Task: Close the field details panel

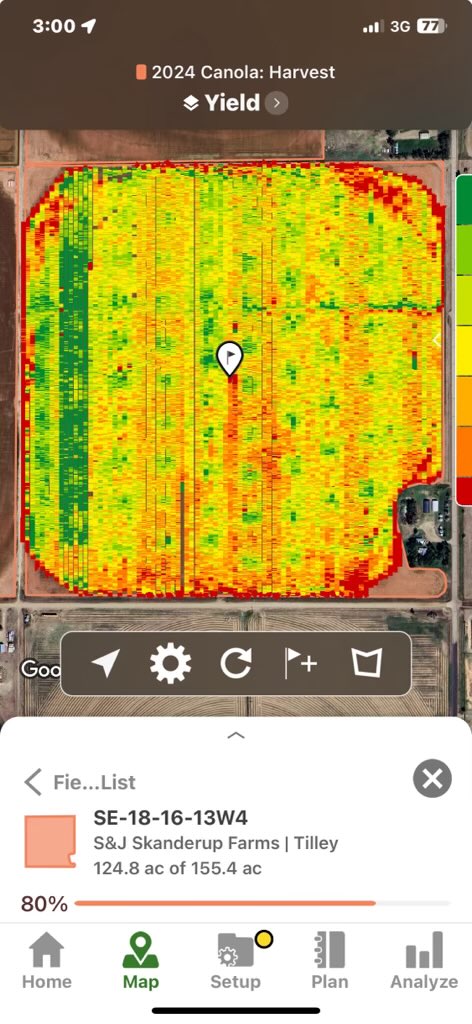Action: click(432, 778)
